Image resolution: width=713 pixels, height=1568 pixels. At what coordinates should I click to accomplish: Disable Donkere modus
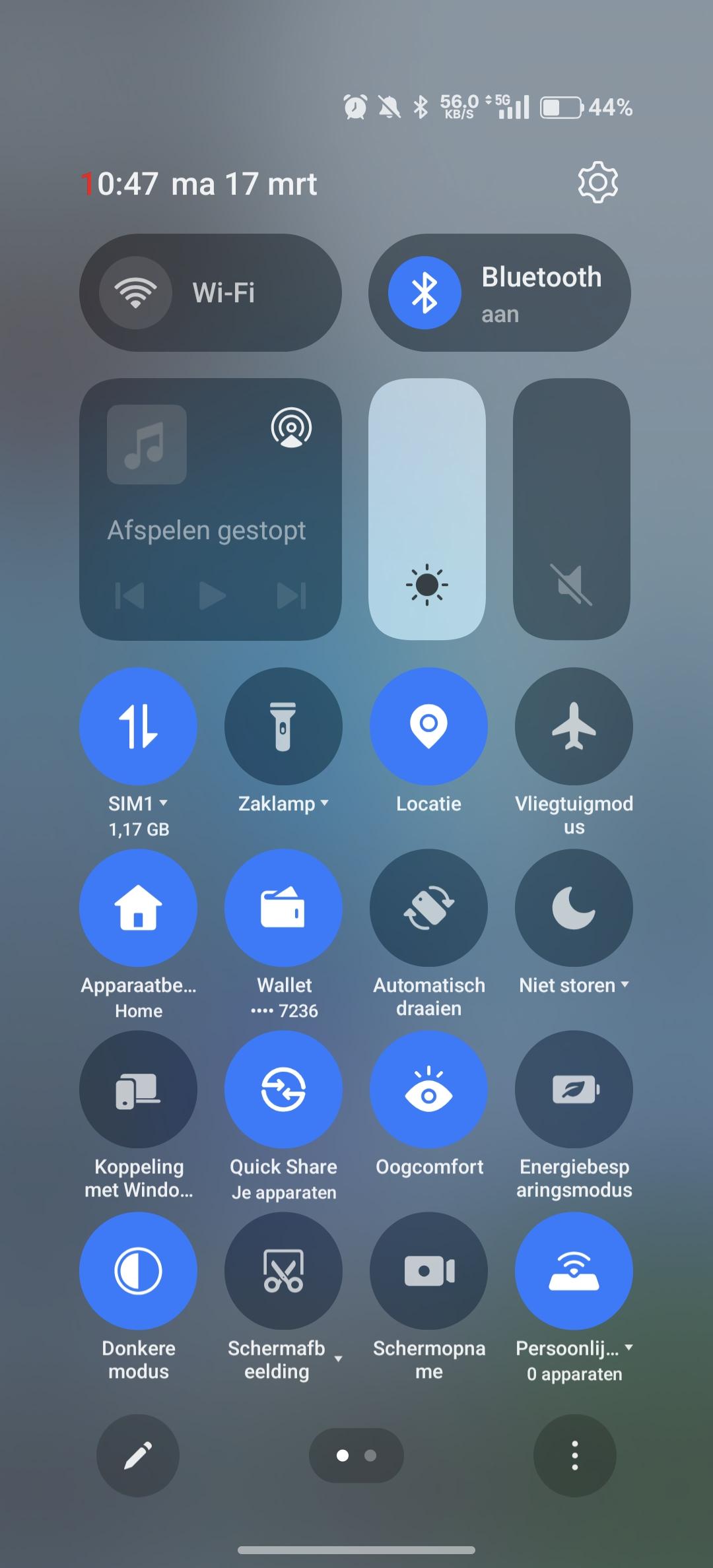138,1271
